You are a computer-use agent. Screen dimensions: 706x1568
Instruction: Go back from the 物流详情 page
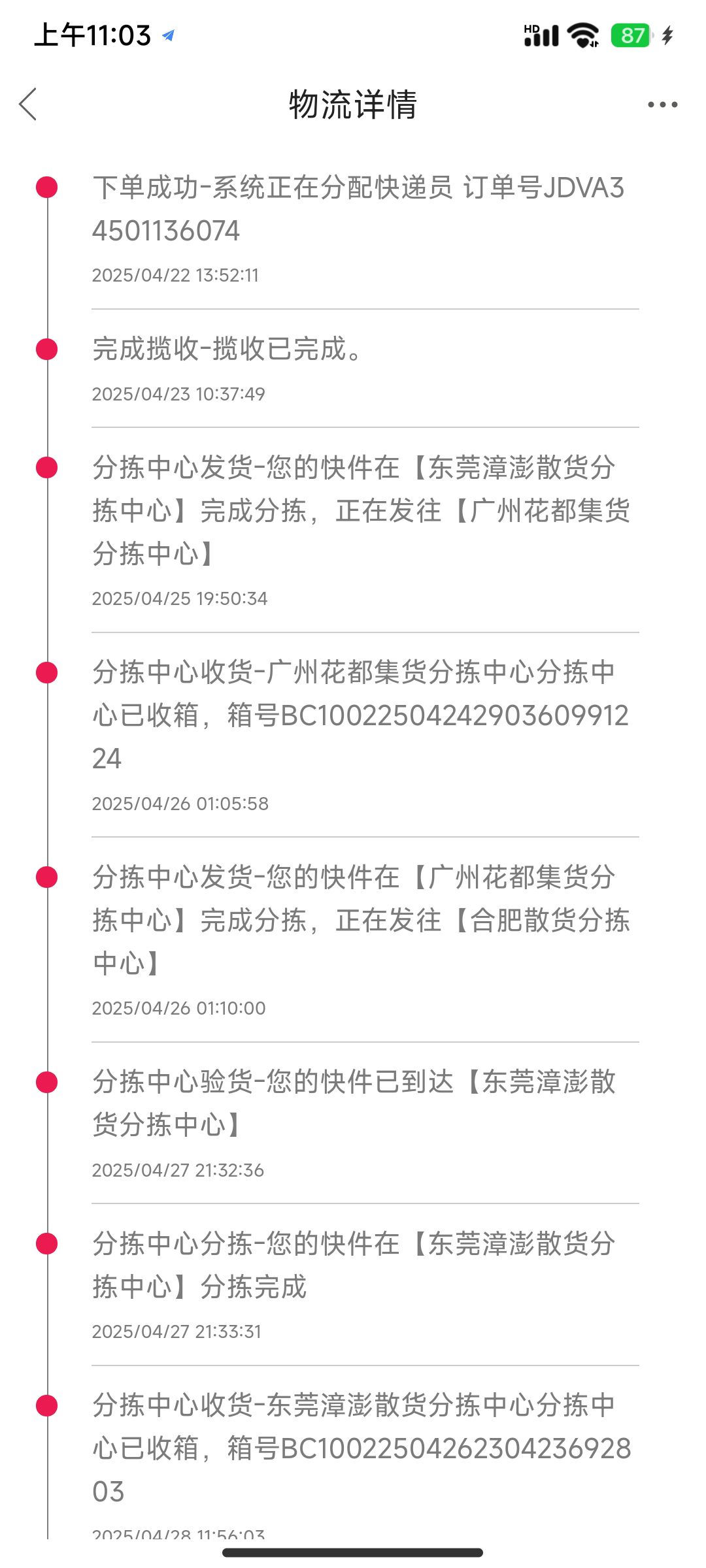28,105
